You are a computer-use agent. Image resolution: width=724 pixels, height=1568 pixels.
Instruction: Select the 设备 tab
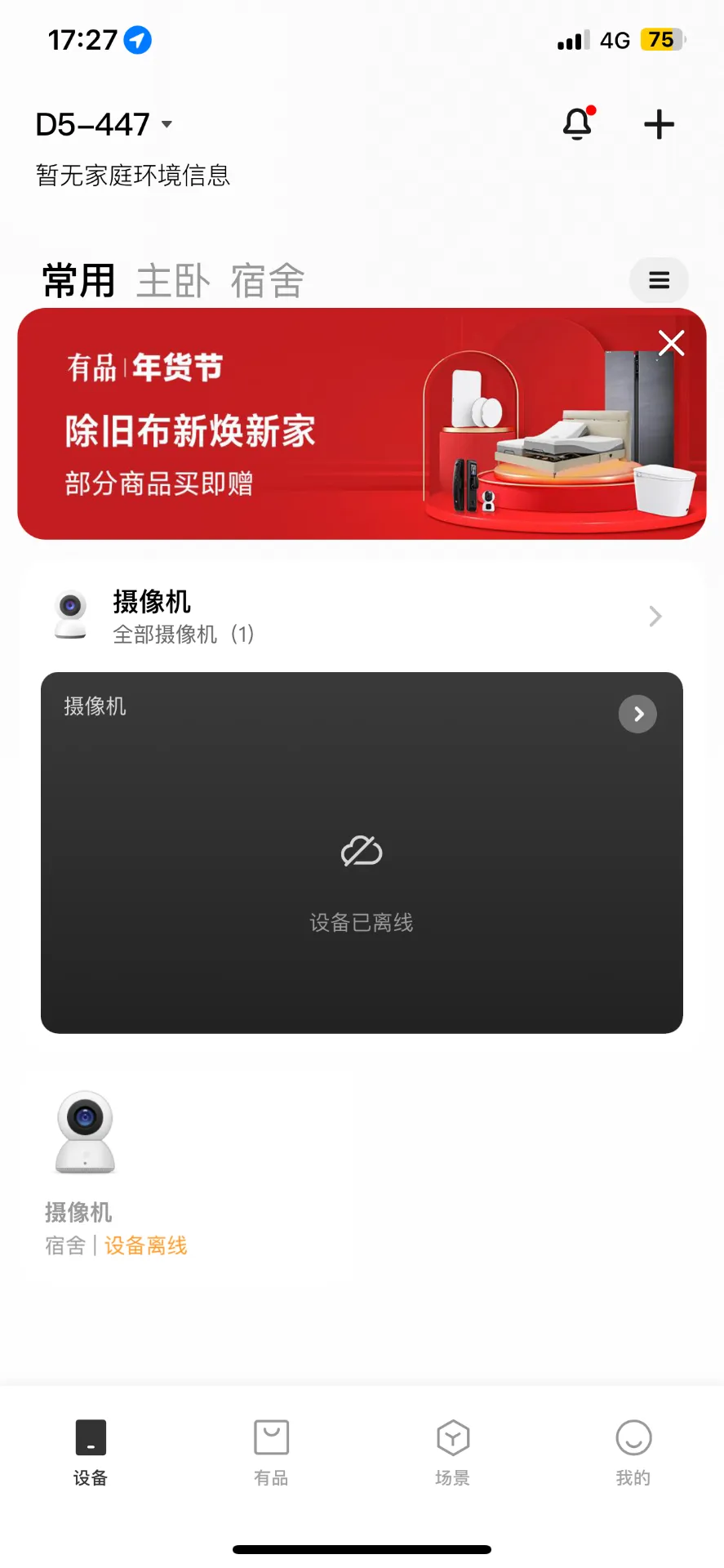point(91,1453)
